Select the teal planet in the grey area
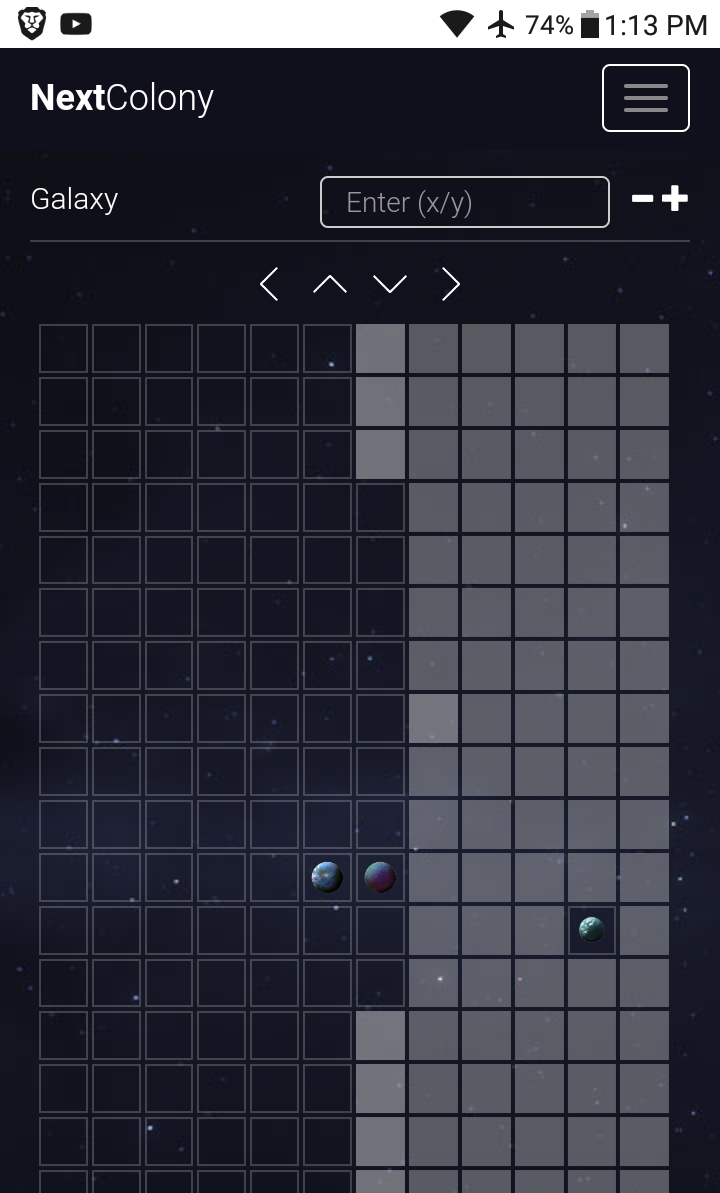720x1193 pixels. point(592,930)
